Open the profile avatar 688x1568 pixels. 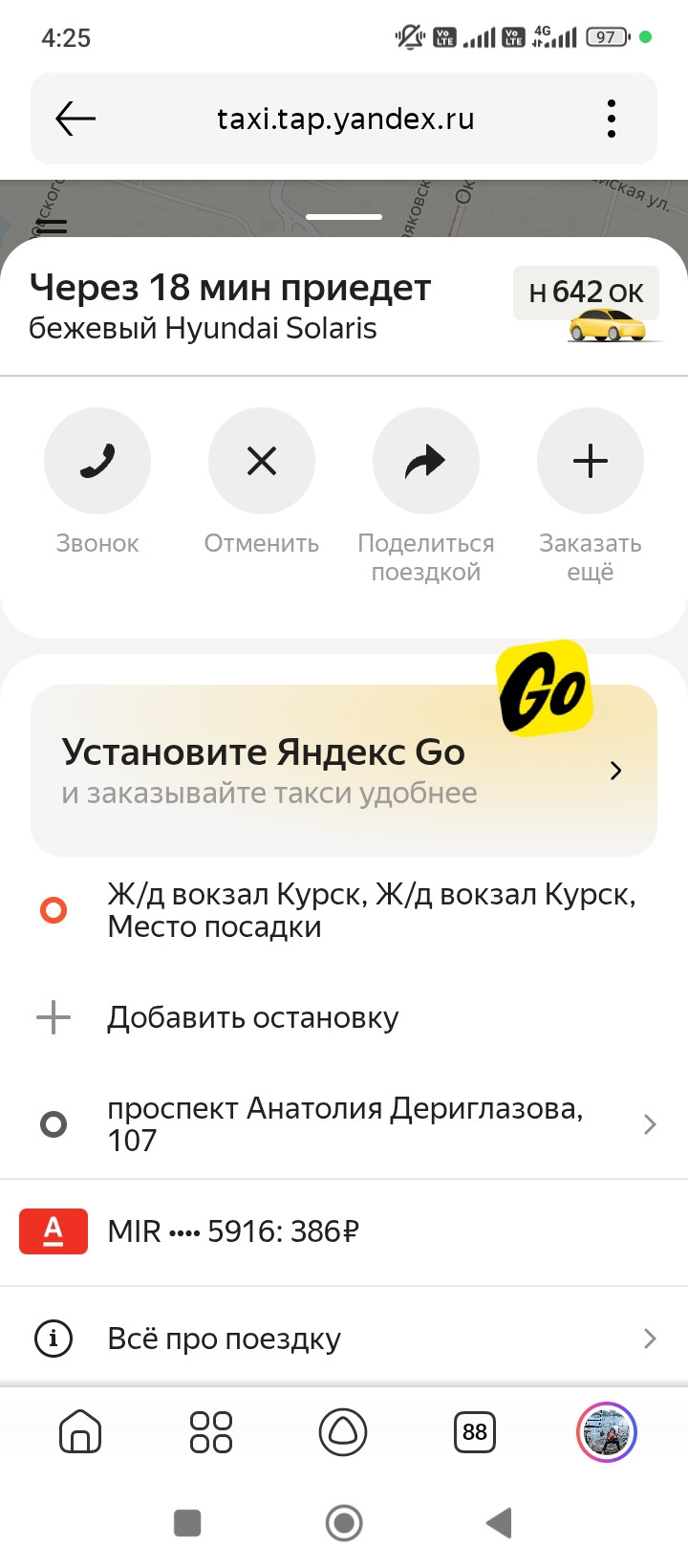tap(607, 1431)
